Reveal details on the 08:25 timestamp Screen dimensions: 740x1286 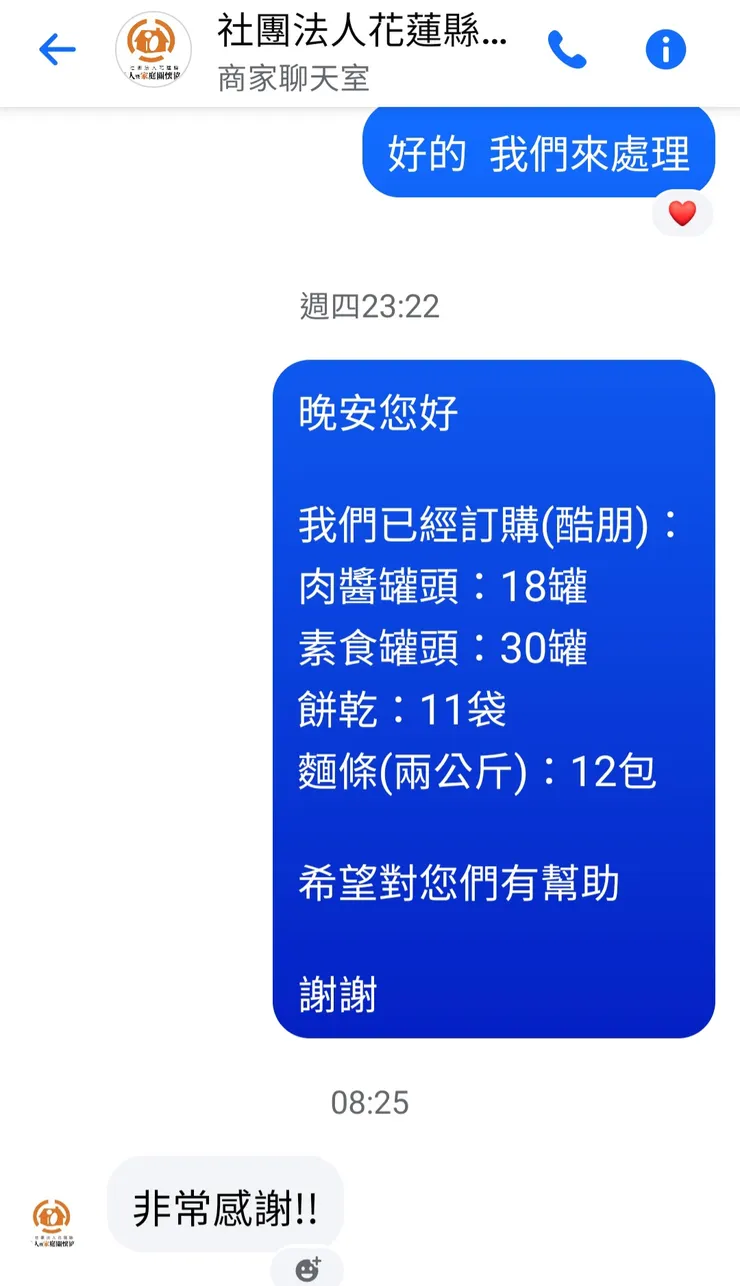(x=369, y=1103)
